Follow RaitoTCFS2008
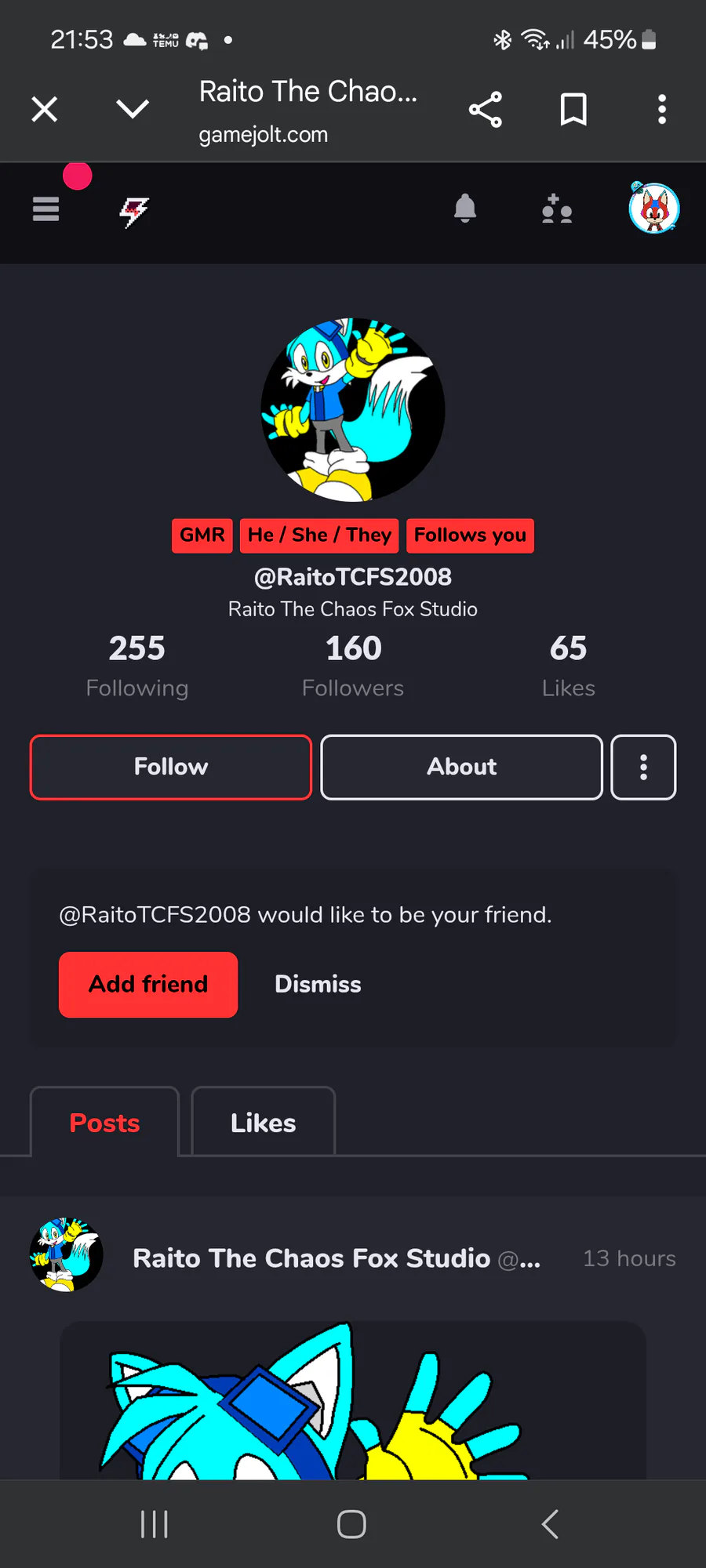The width and height of the screenshot is (706, 1568). click(x=171, y=768)
